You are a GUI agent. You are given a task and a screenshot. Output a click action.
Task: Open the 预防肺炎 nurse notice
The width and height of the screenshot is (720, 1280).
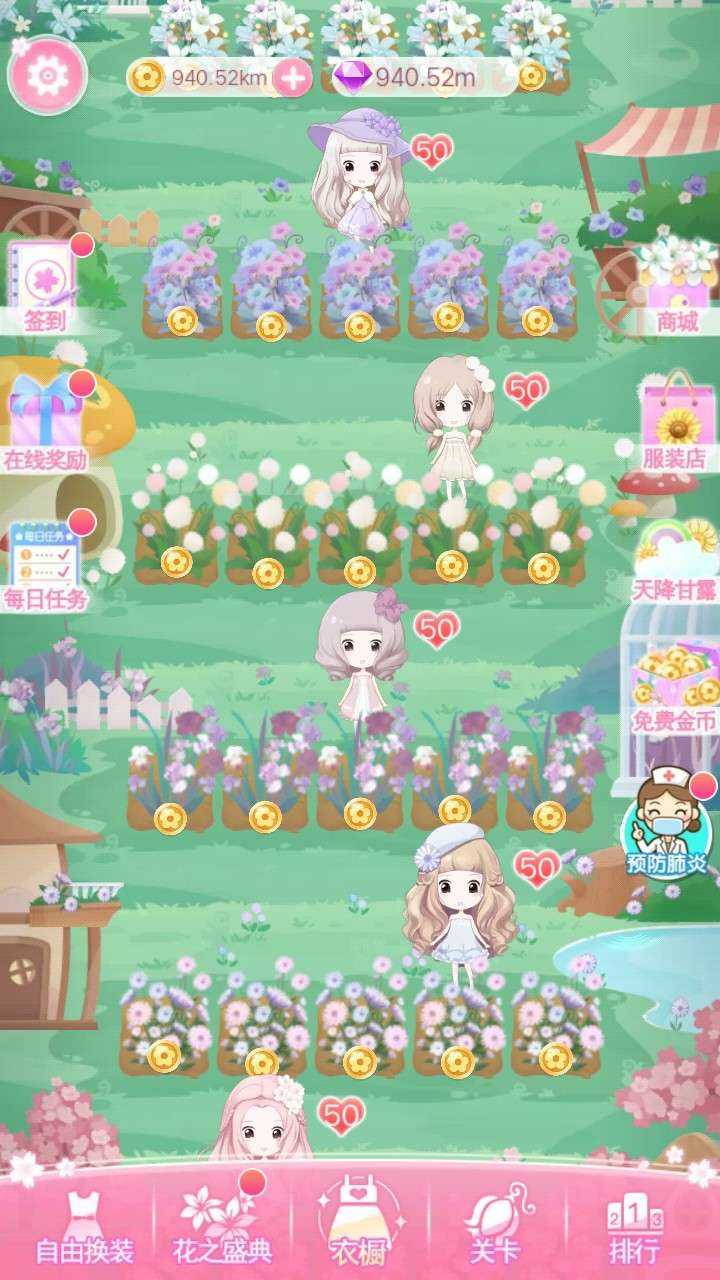667,825
